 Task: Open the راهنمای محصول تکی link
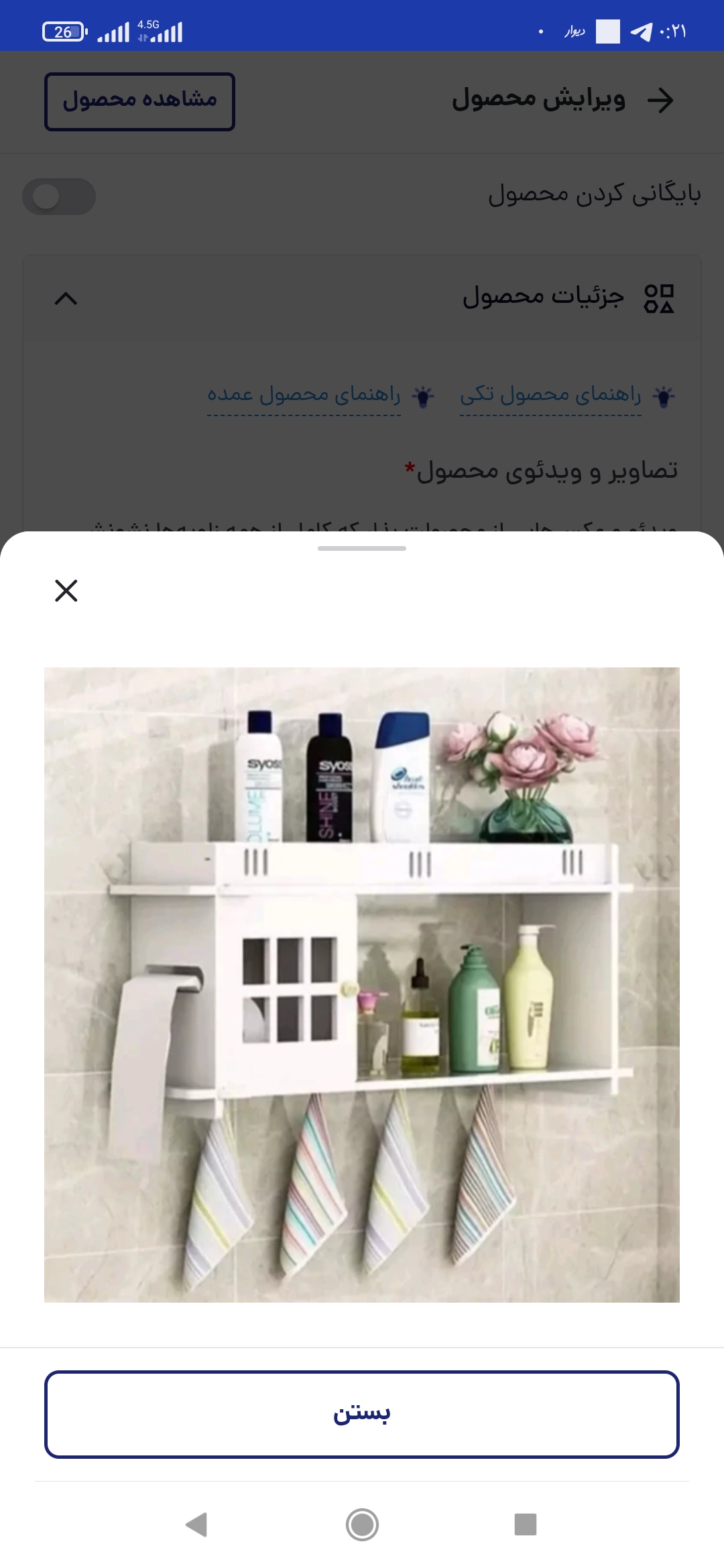click(x=550, y=395)
